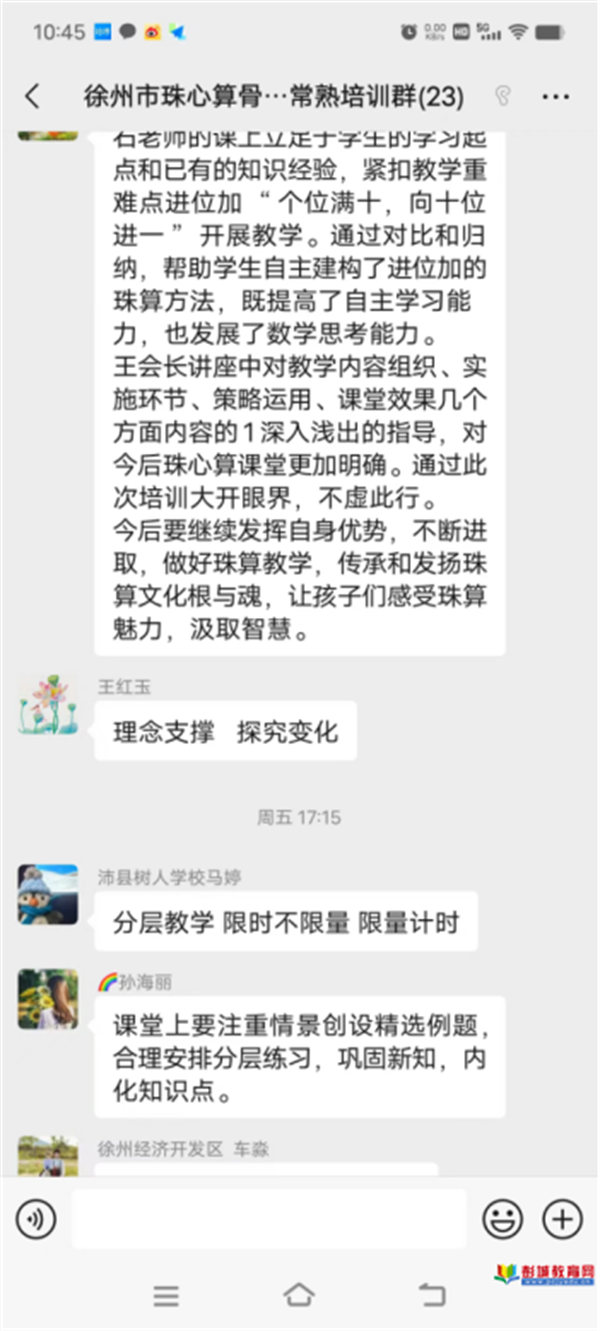Open the emoji picker

coord(502,1218)
